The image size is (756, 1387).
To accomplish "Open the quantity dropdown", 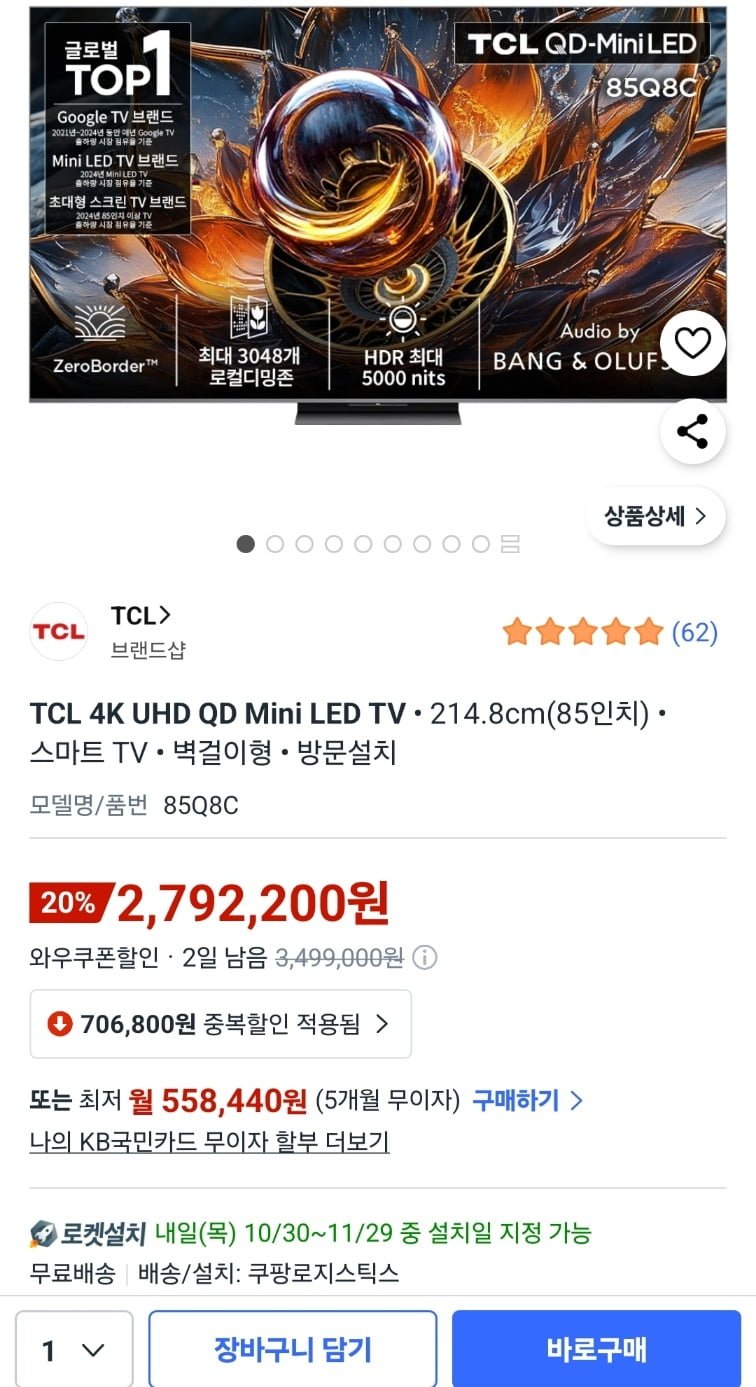I will (x=74, y=1350).
